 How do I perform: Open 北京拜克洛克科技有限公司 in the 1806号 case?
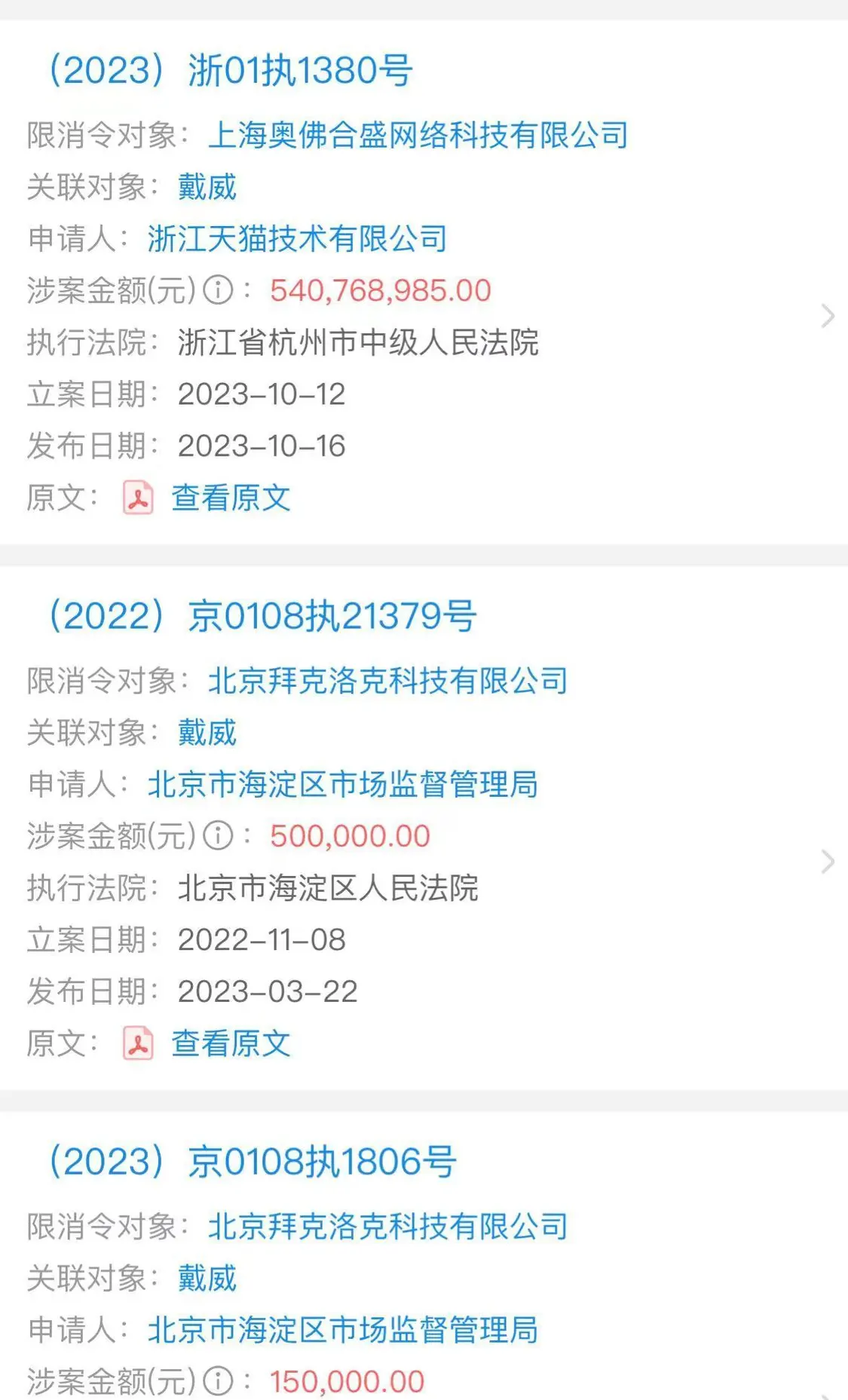click(388, 1227)
